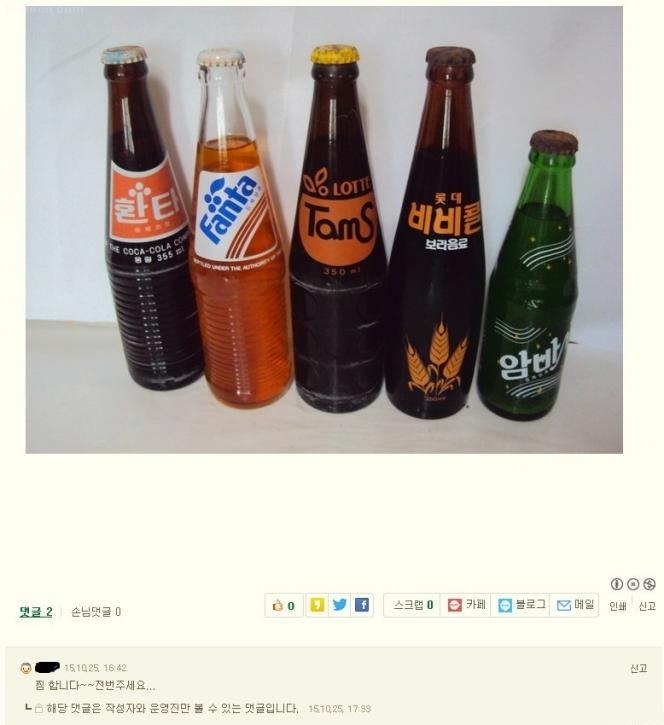
Task: Report the 찜 합니다 comment via 신고
Action: pos(638,668)
